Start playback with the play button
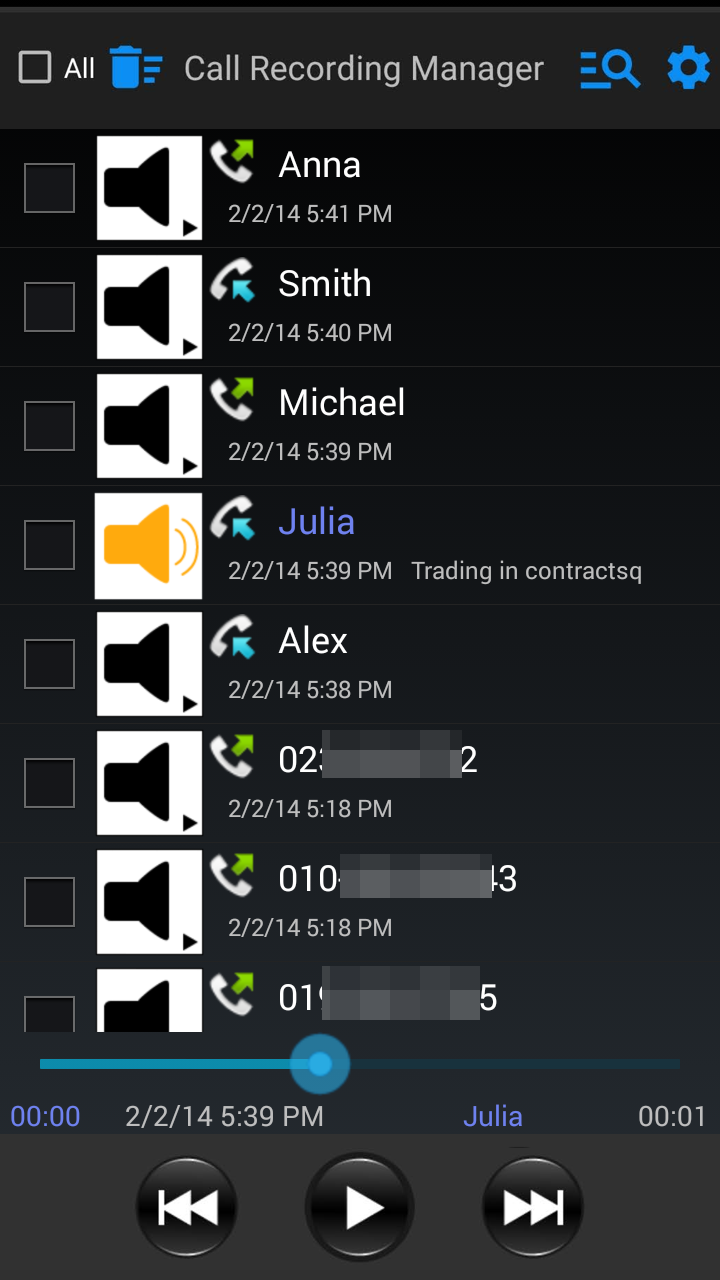This screenshot has height=1280, width=720. click(x=360, y=1208)
